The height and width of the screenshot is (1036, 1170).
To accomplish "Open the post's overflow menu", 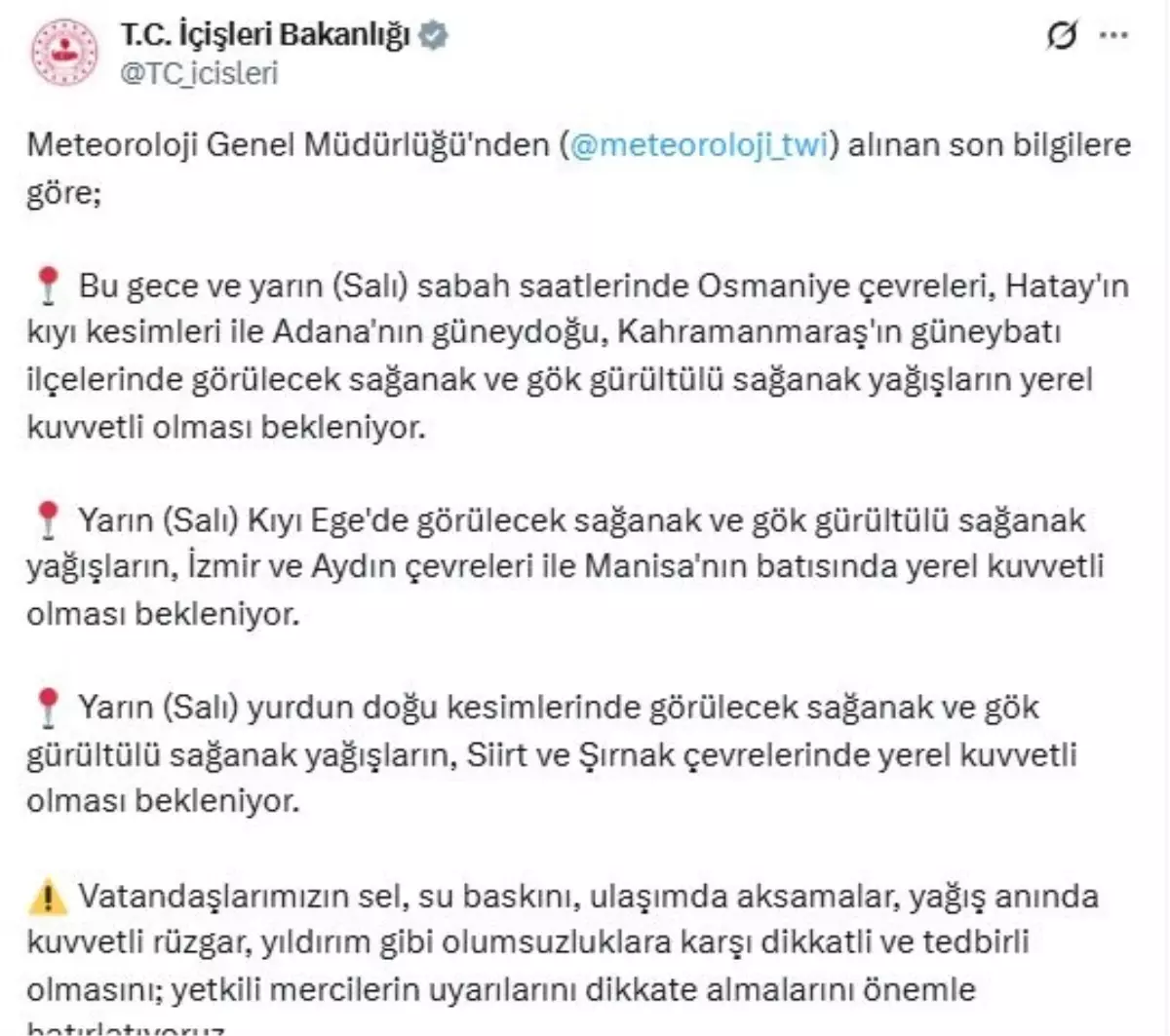I will pyautogui.click(x=1113, y=36).
